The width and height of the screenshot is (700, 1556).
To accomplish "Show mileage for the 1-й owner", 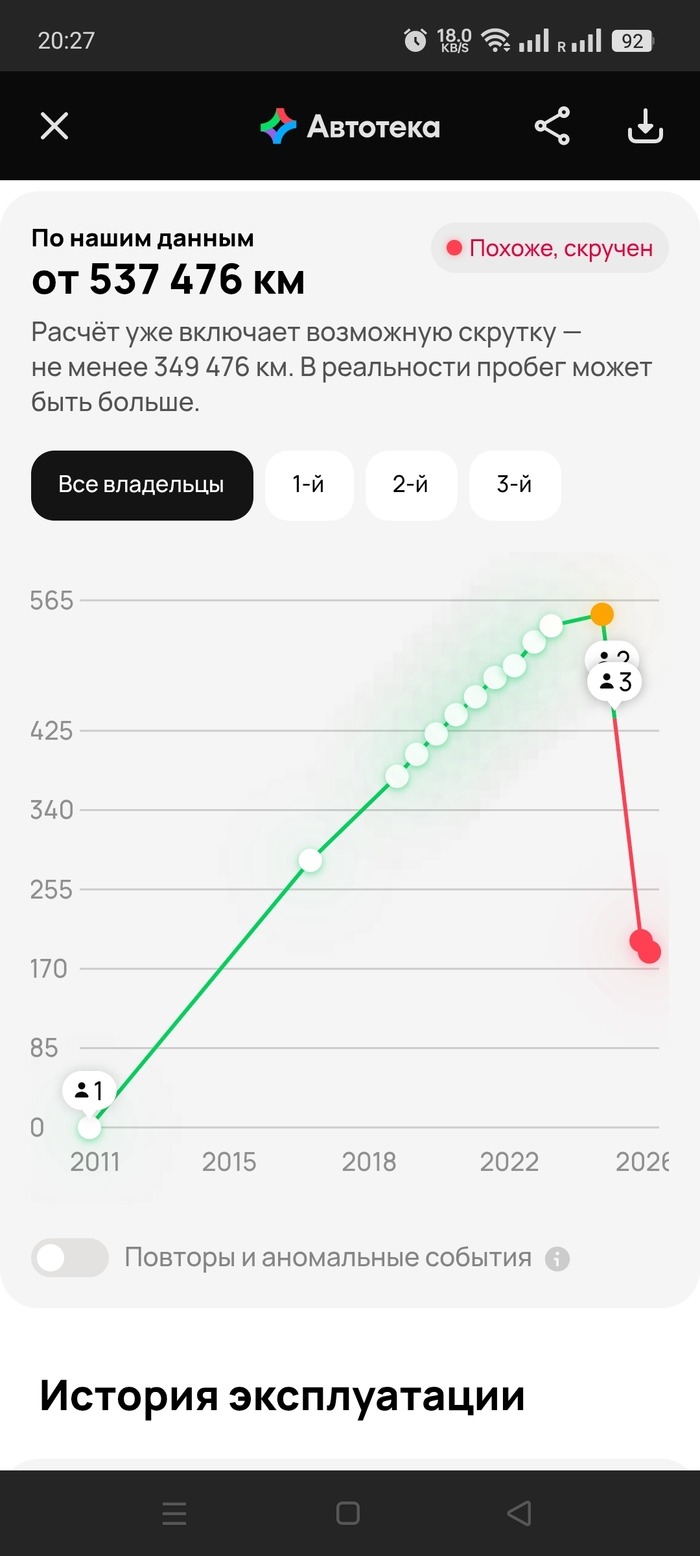I will tap(309, 485).
